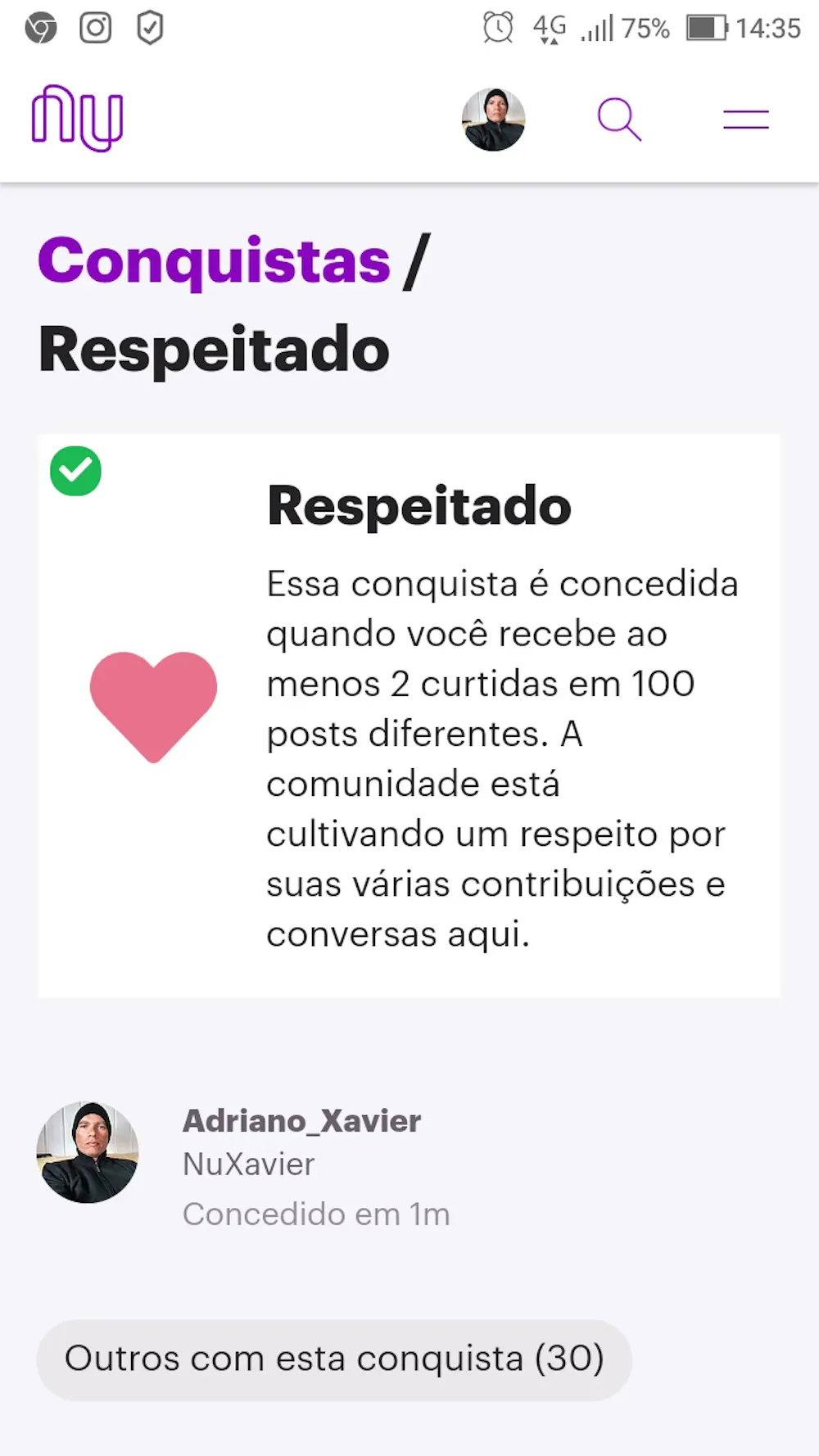
Task: Open your profile avatar in the header
Action: pos(493,120)
